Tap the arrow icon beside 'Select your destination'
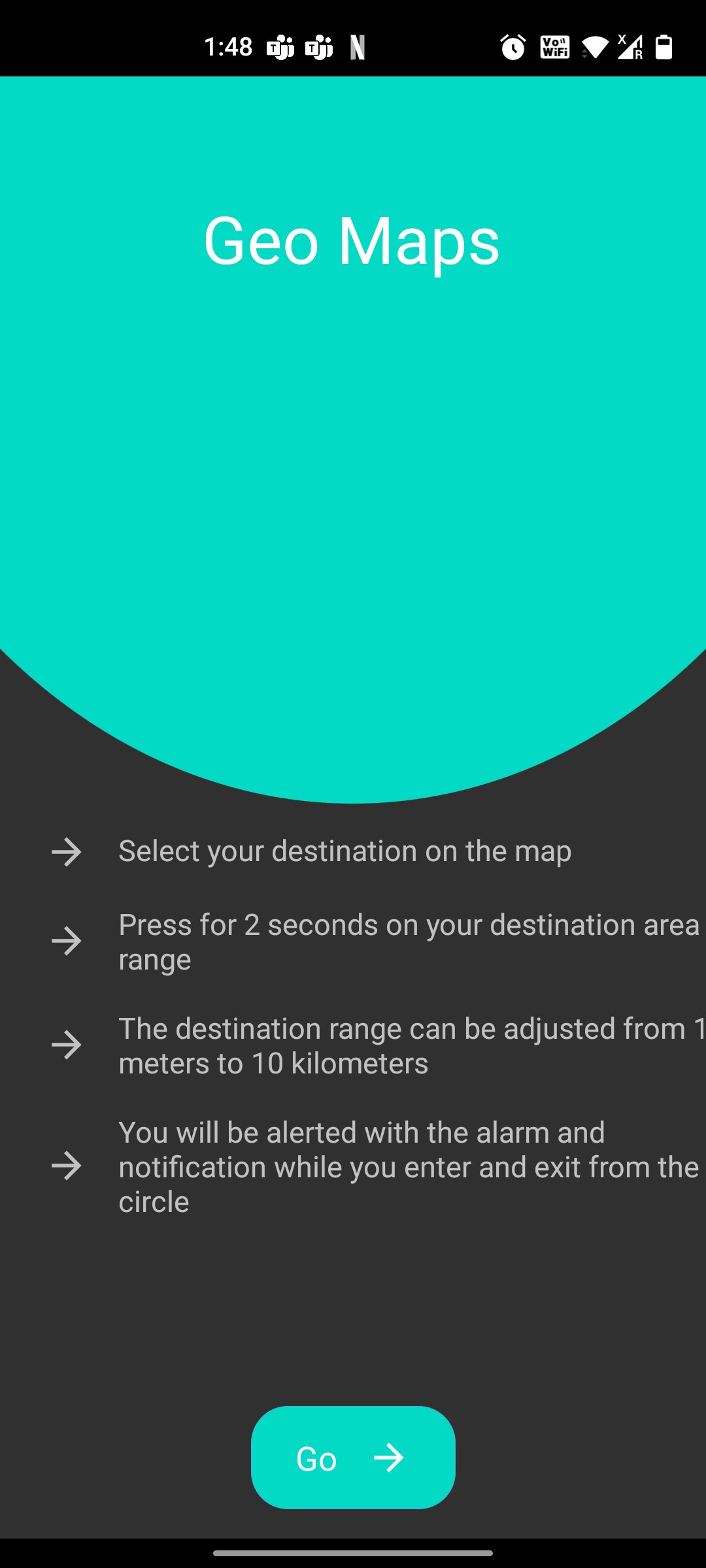Viewport: 706px width, 1568px height. [x=67, y=851]
